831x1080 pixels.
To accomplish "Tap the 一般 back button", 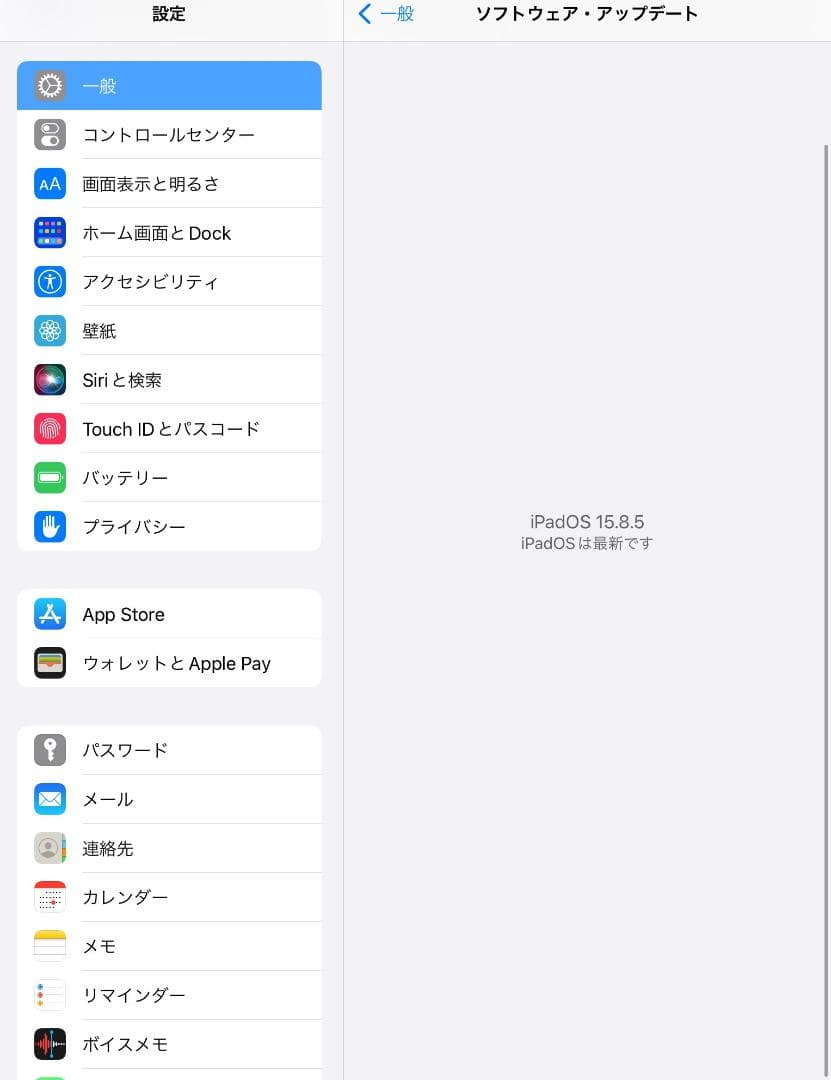I will pyautogui.click(x=385, y=14).
